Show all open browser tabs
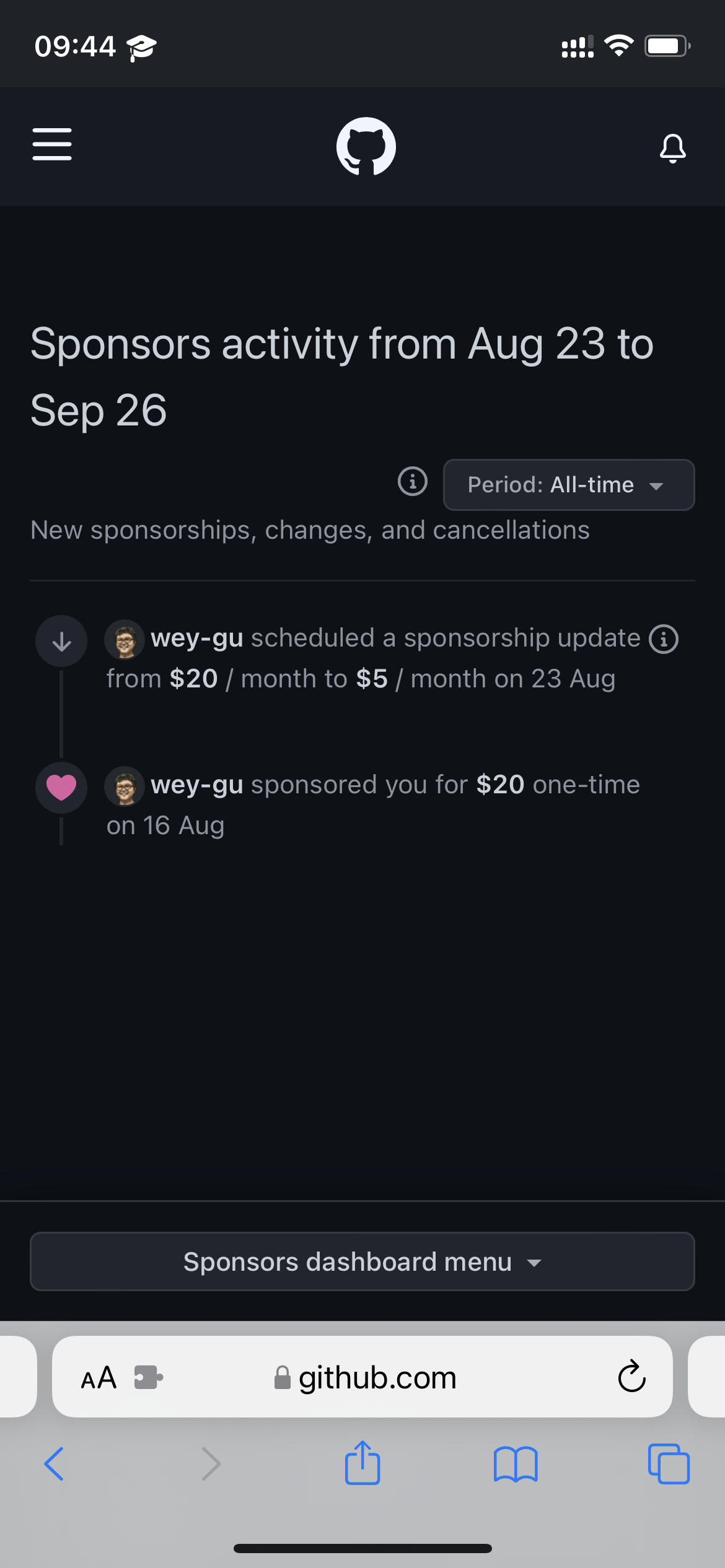Viewport: 725px width, 1568px height. click(x=668, y=1463)
